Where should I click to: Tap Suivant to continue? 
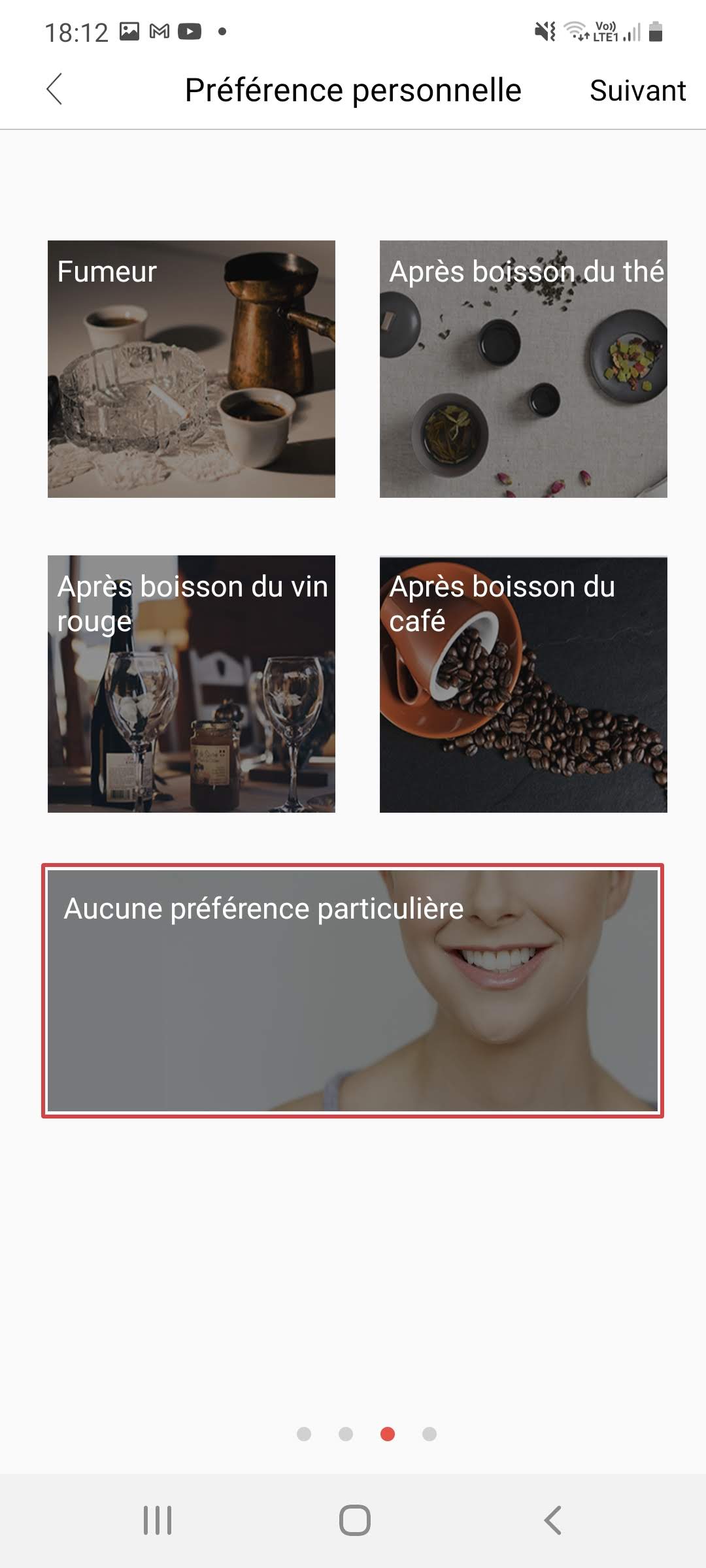[x=637, y=91]
